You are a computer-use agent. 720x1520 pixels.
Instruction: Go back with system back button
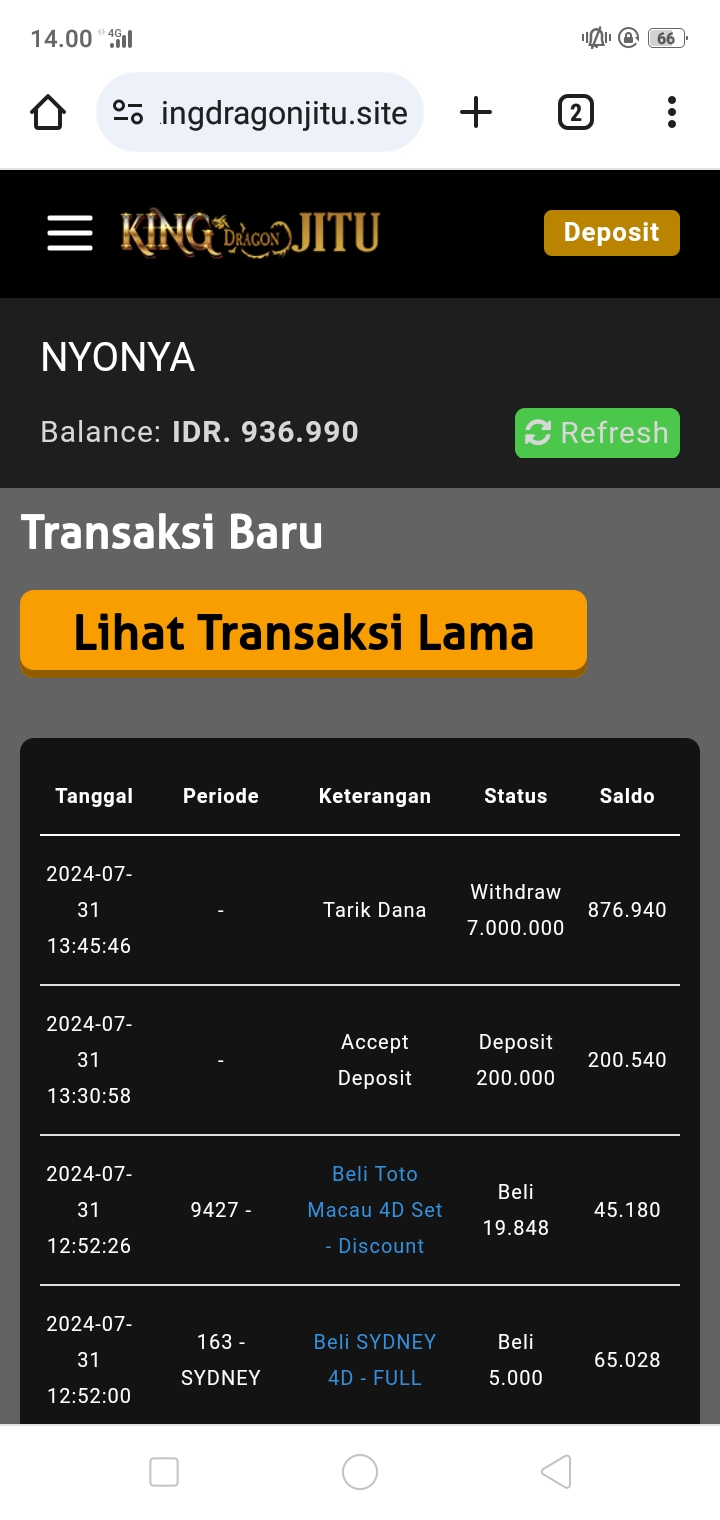click(556, 1471)
